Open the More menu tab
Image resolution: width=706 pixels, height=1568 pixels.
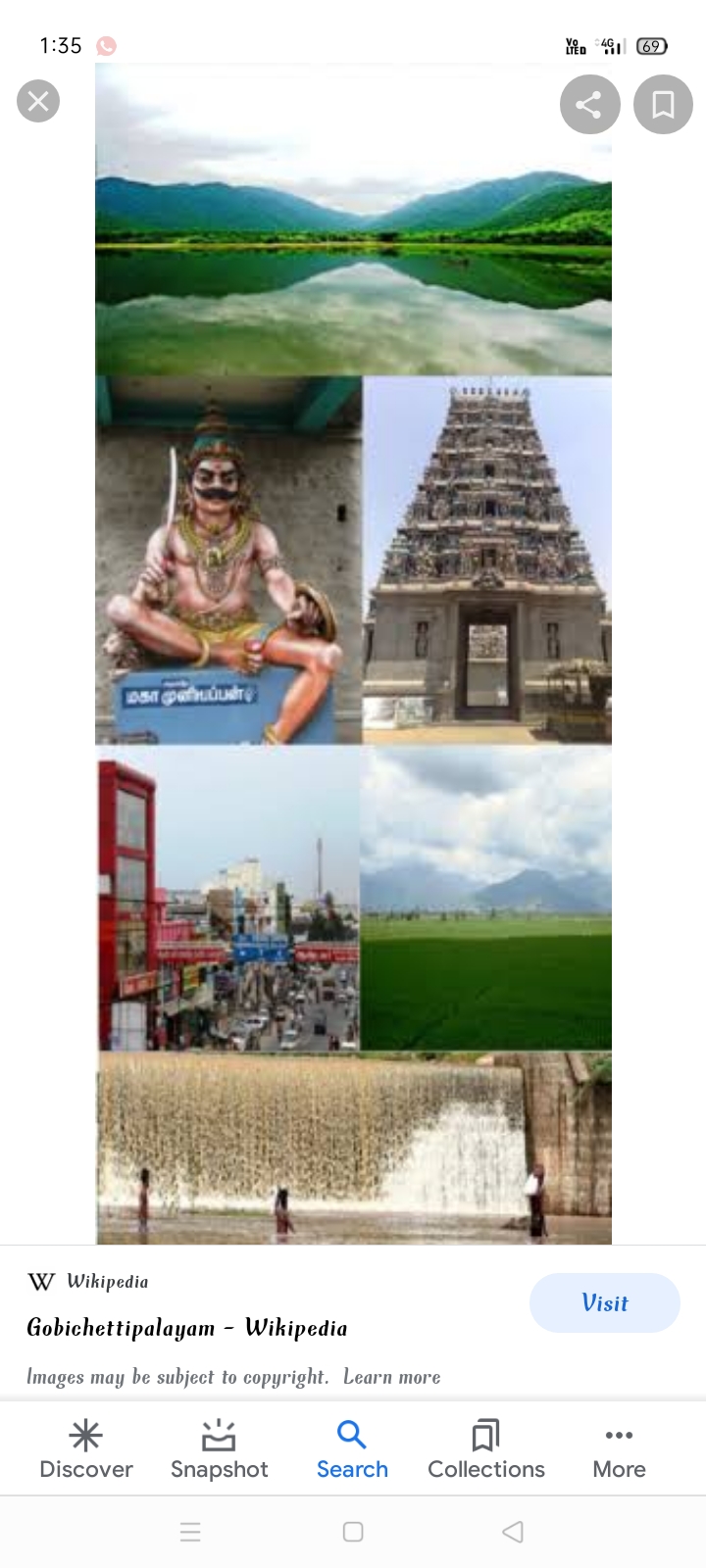(x=619, y=1448)
